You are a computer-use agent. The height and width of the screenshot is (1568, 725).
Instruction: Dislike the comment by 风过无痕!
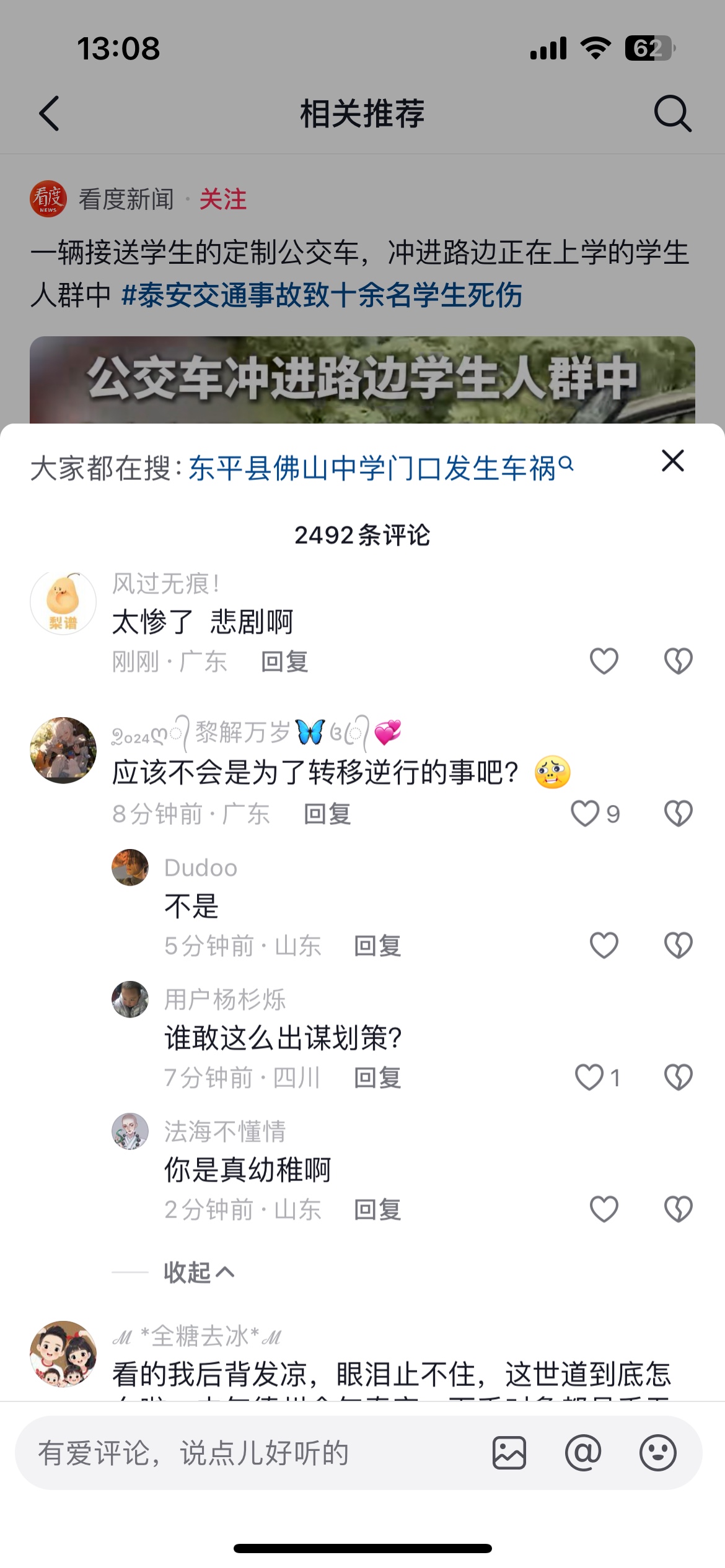pyautogui.click(x=678, y=661)
